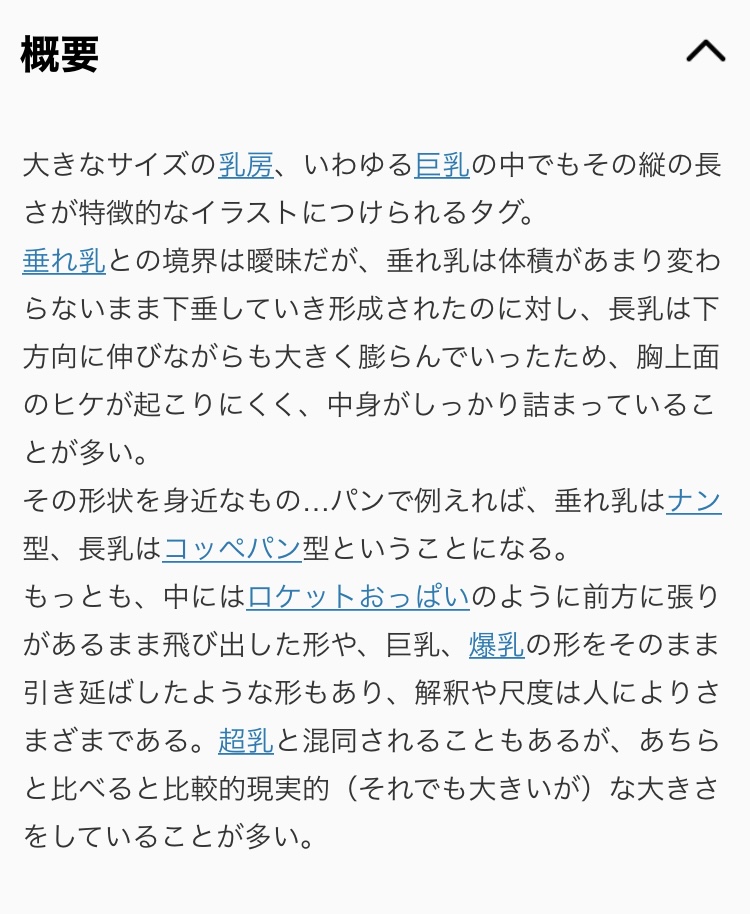
Task: Follow the コッペパン link
Action: pyautogui.click(x=231, y=548)
